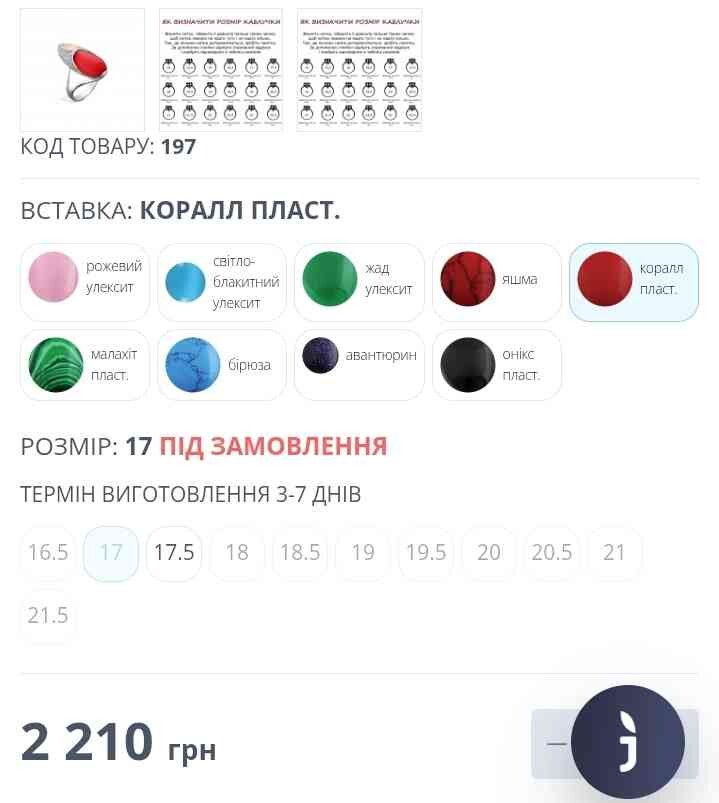The height and width of the screenshot is (803, 719).
Task: Decrease quantity with the minus button
Action: pos(555,743)
